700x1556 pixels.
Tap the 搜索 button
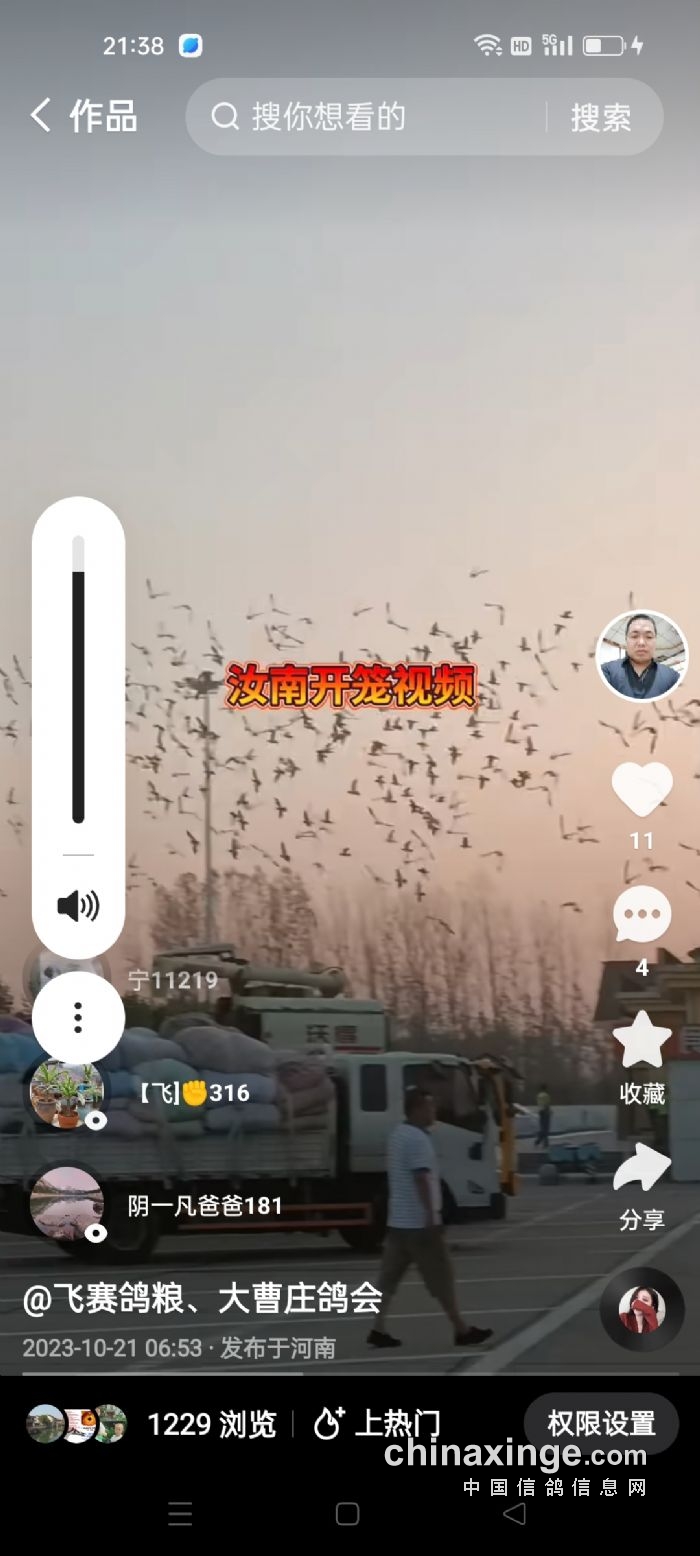601,117
